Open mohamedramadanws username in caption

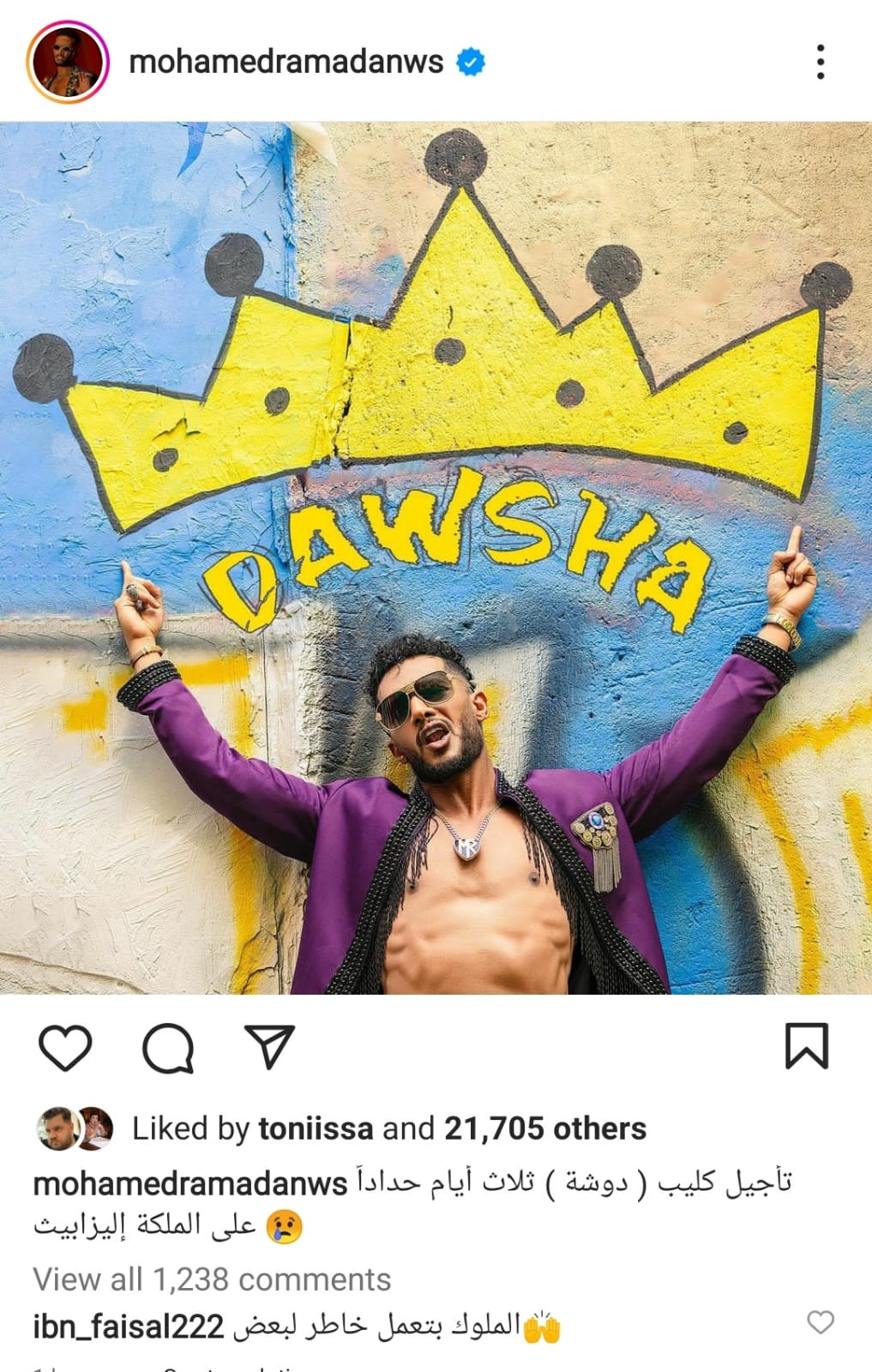click(189, 1183)
